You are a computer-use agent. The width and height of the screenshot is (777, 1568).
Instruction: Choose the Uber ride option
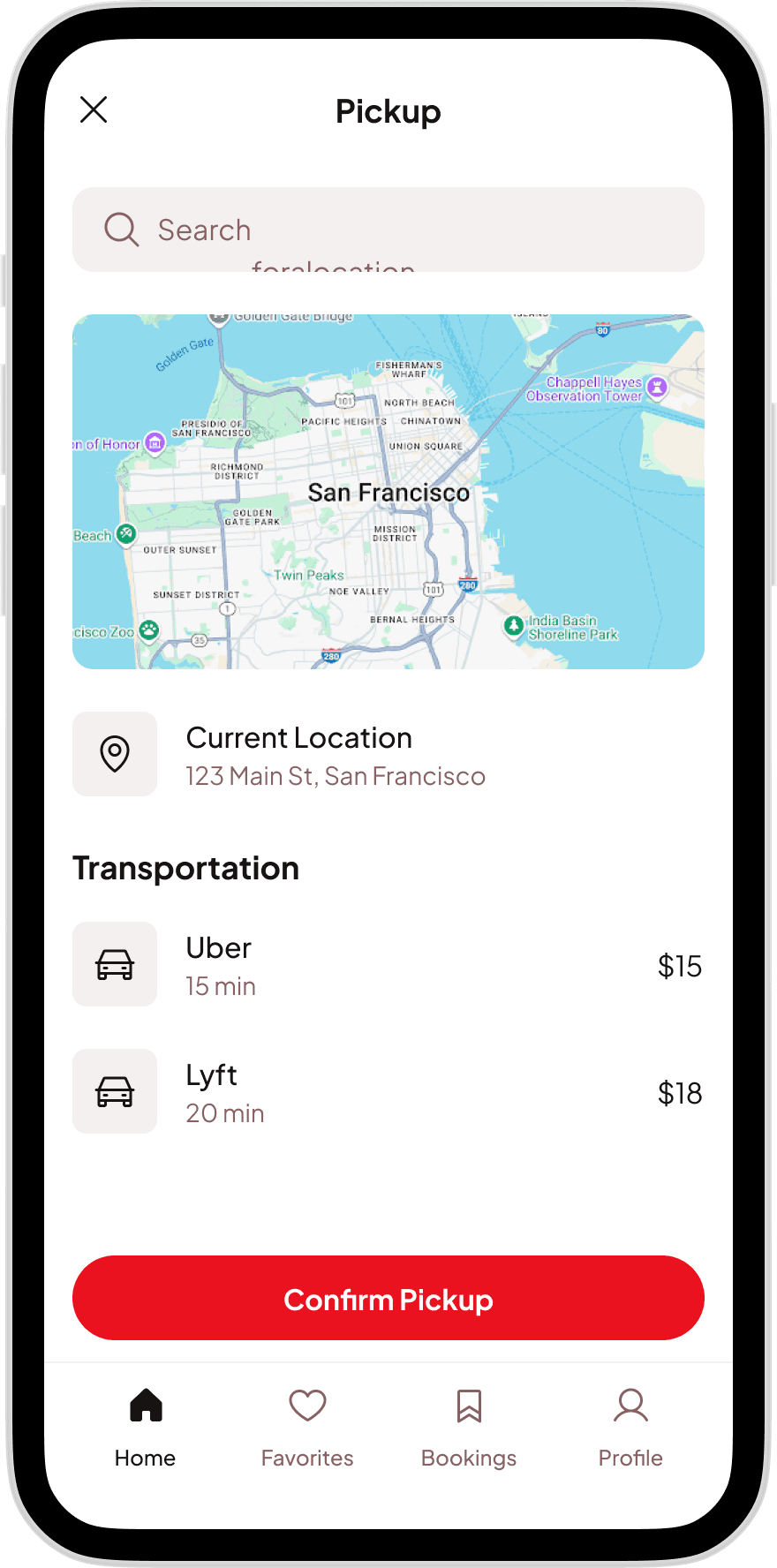387,965
